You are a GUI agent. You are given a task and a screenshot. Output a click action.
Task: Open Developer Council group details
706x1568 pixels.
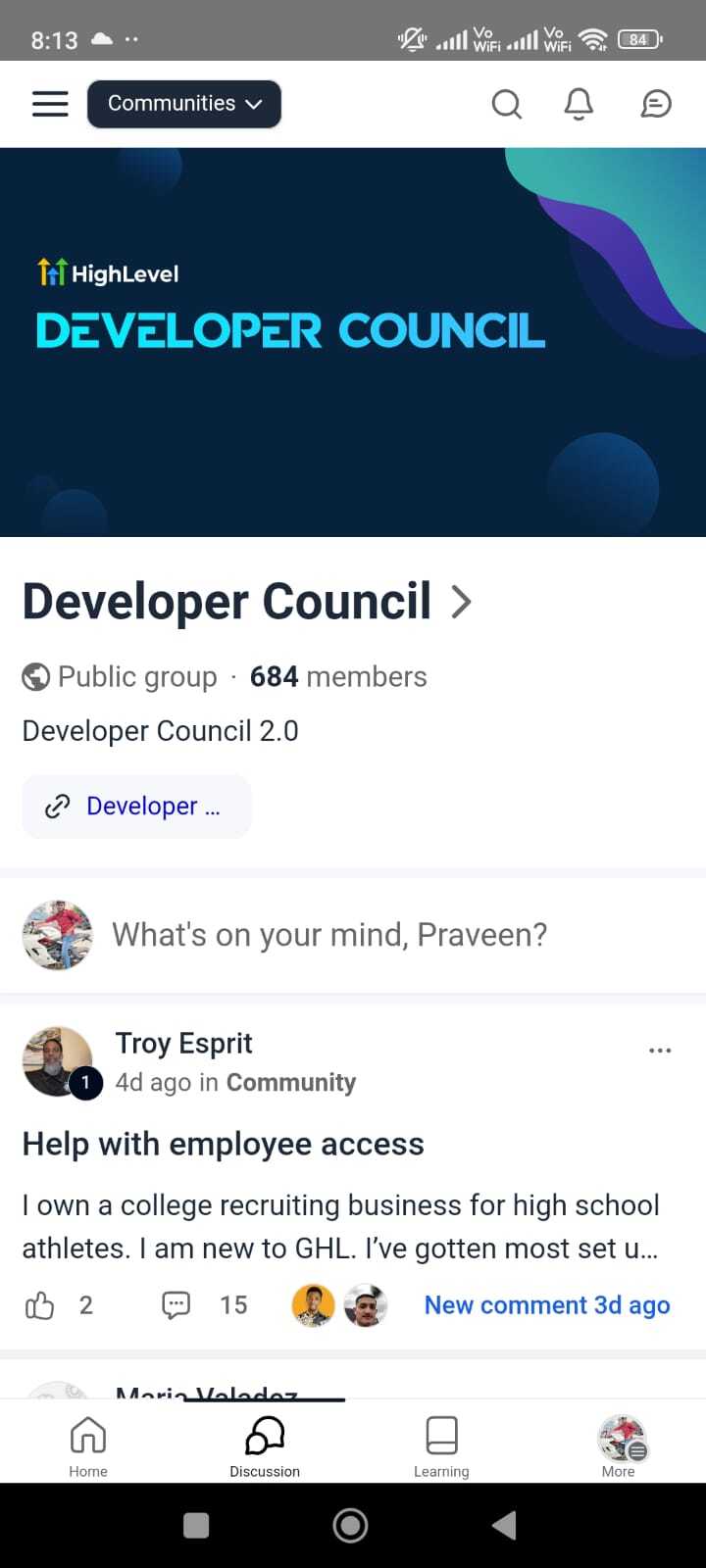[247, 602]
